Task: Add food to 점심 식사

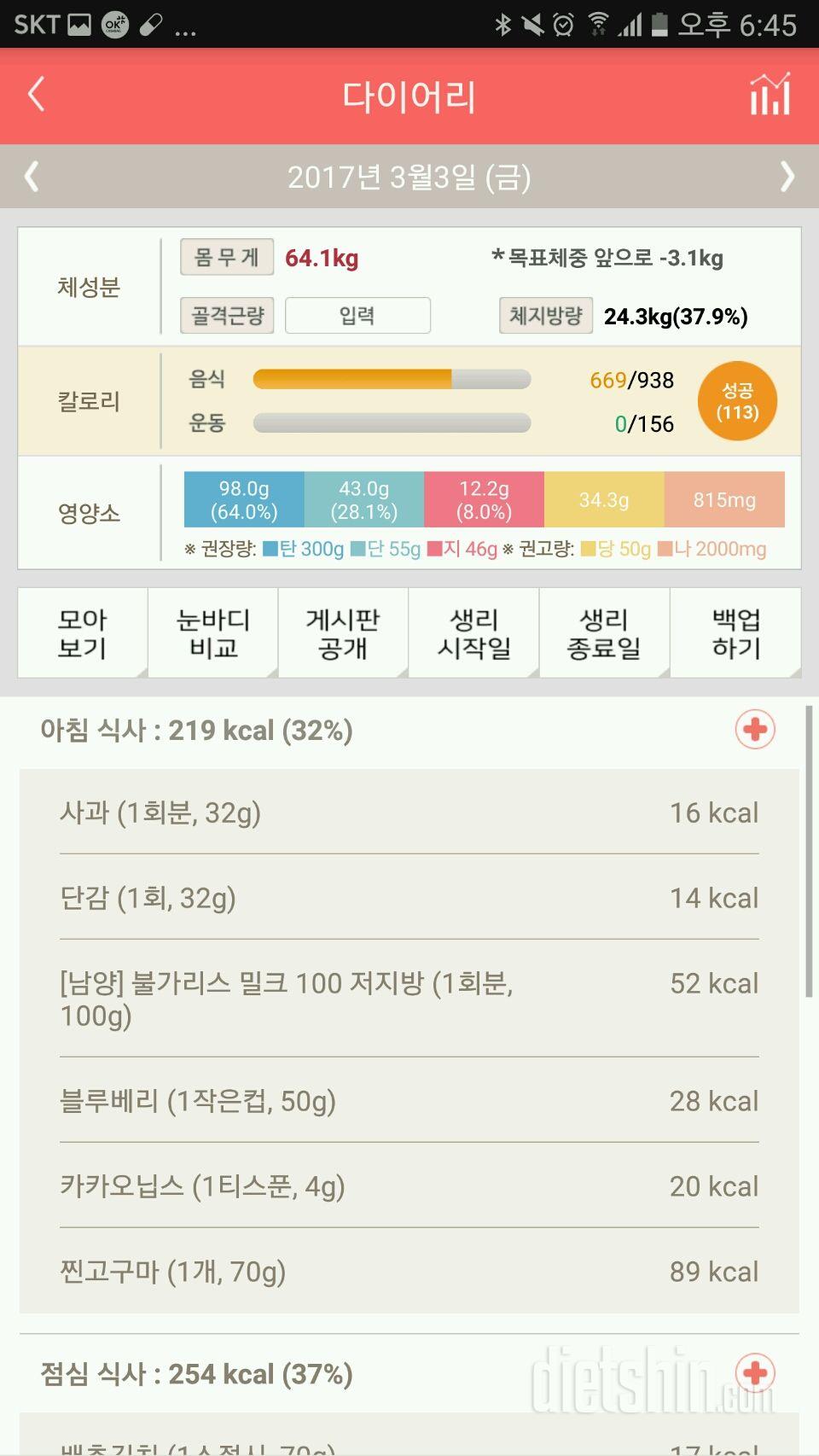Action: click(x=755, y=1373)
